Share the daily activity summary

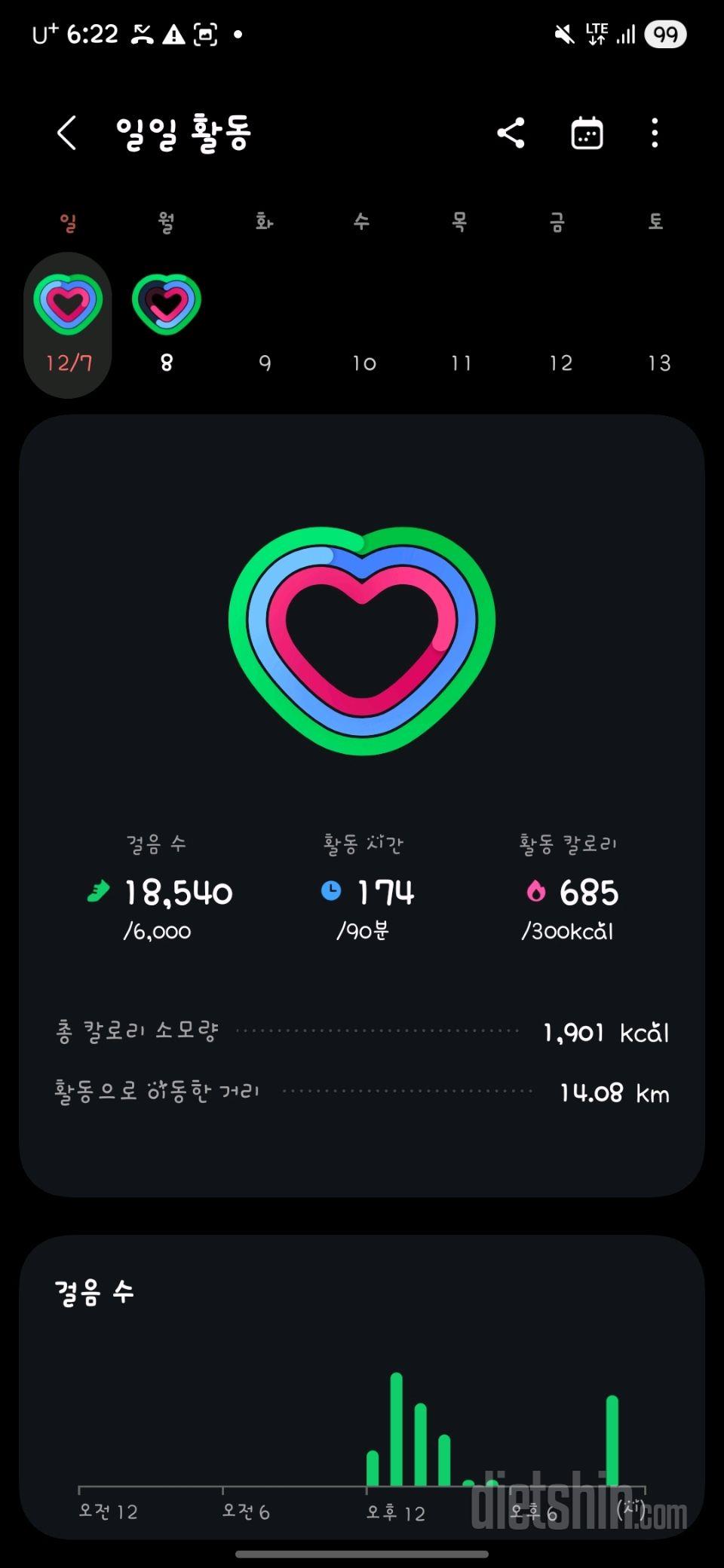pos(511,133)
